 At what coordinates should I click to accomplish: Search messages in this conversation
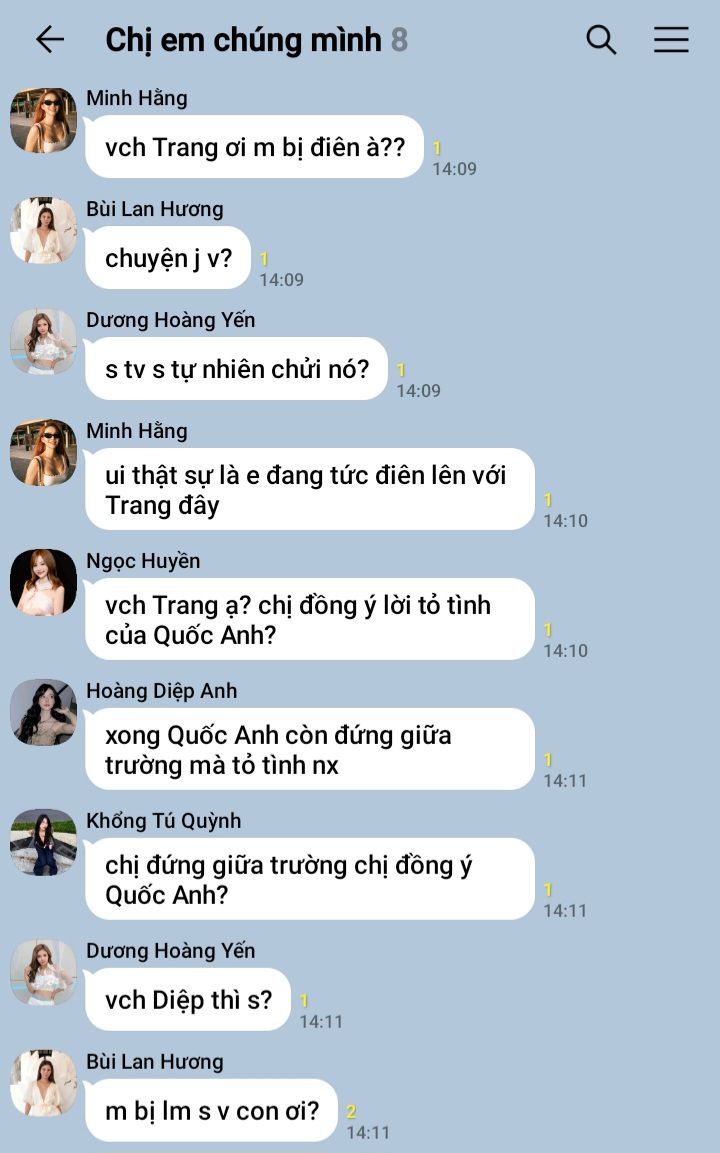pyautogui.click(x=601, y=40)
